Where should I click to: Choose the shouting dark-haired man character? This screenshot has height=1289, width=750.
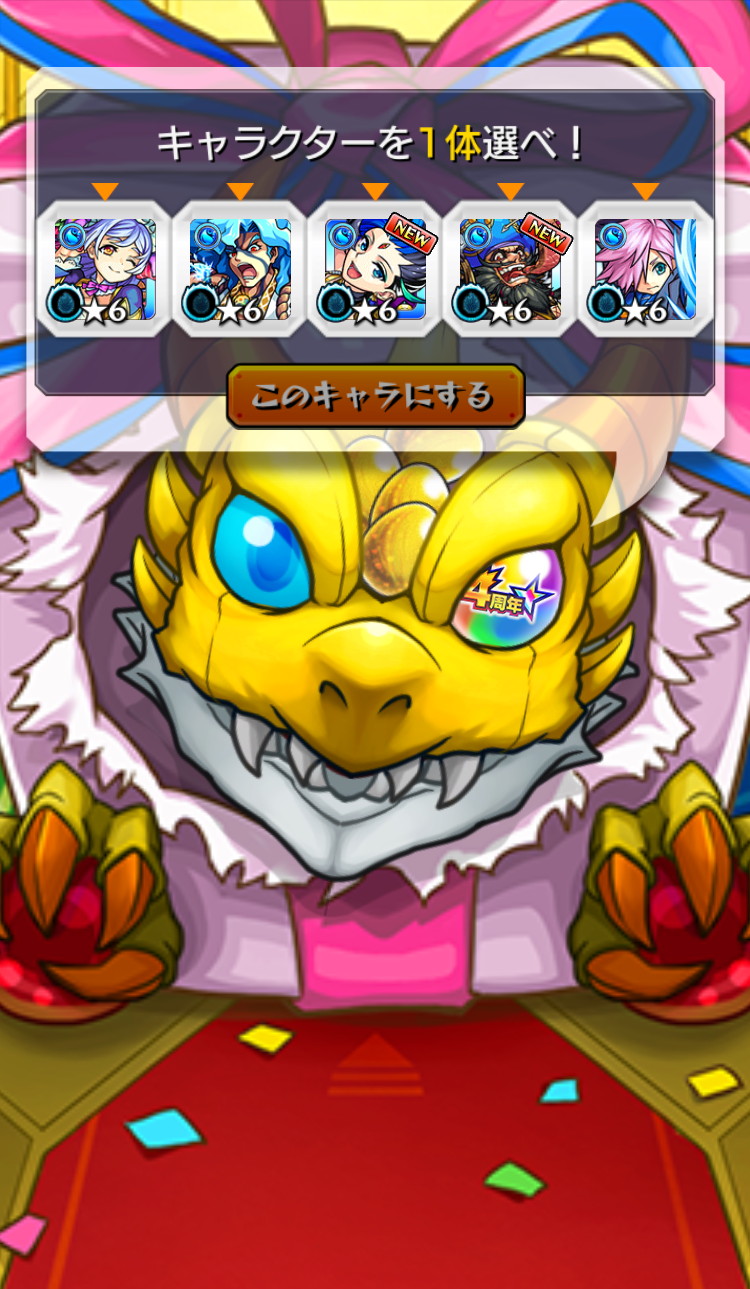coord(240,268)
